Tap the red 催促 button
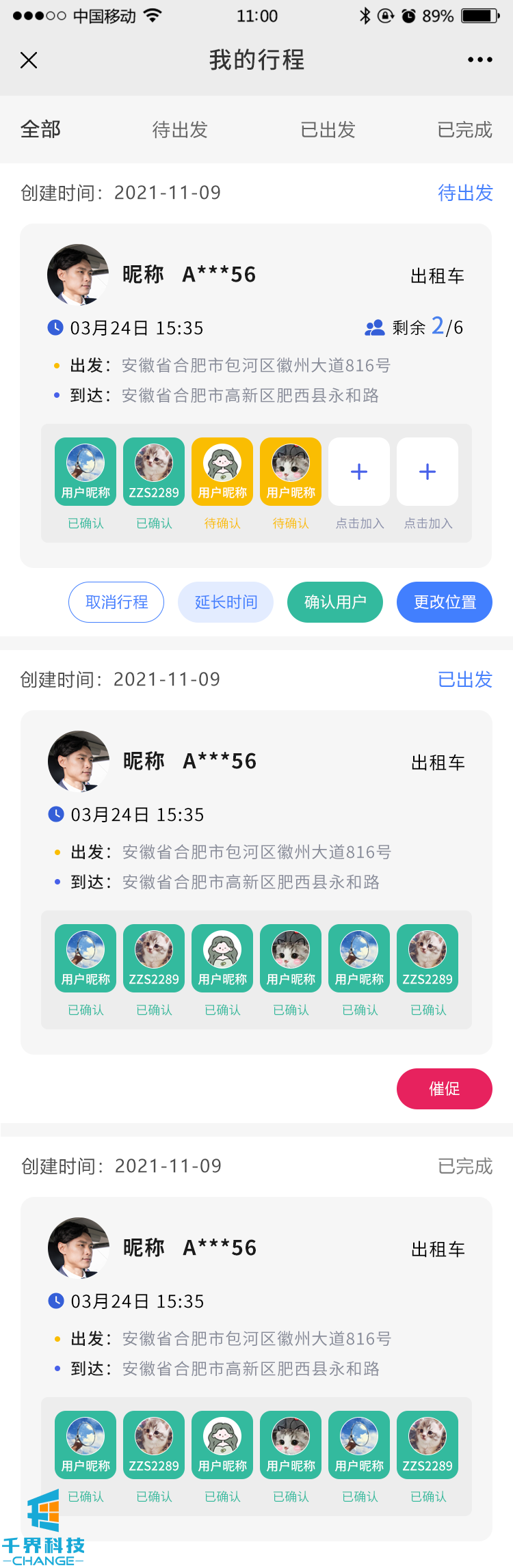This screenshot has width=513, height=1568. pos(445,1089)
